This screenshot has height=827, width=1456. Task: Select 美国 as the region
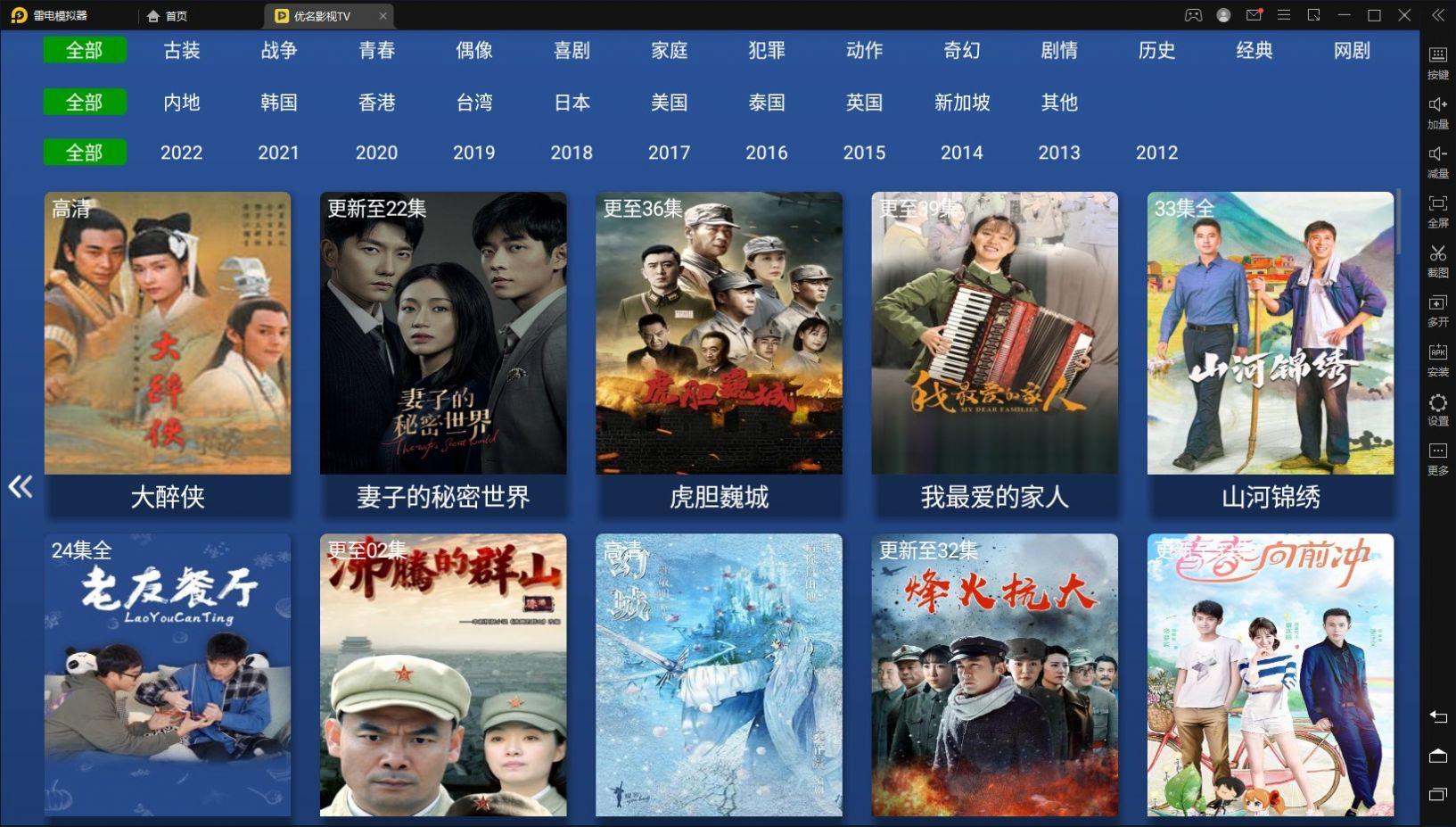pyautogui.click(x=669, y=103)
